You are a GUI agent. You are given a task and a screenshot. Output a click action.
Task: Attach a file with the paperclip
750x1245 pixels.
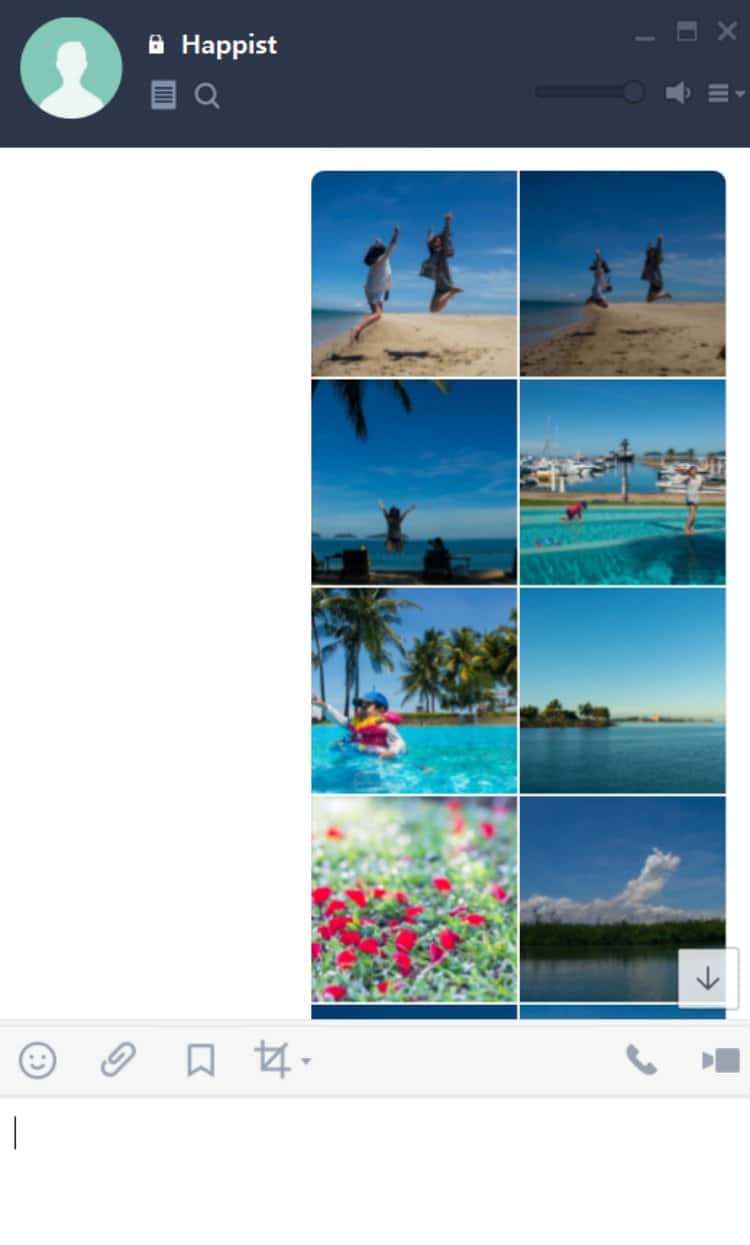[118, 1060]
